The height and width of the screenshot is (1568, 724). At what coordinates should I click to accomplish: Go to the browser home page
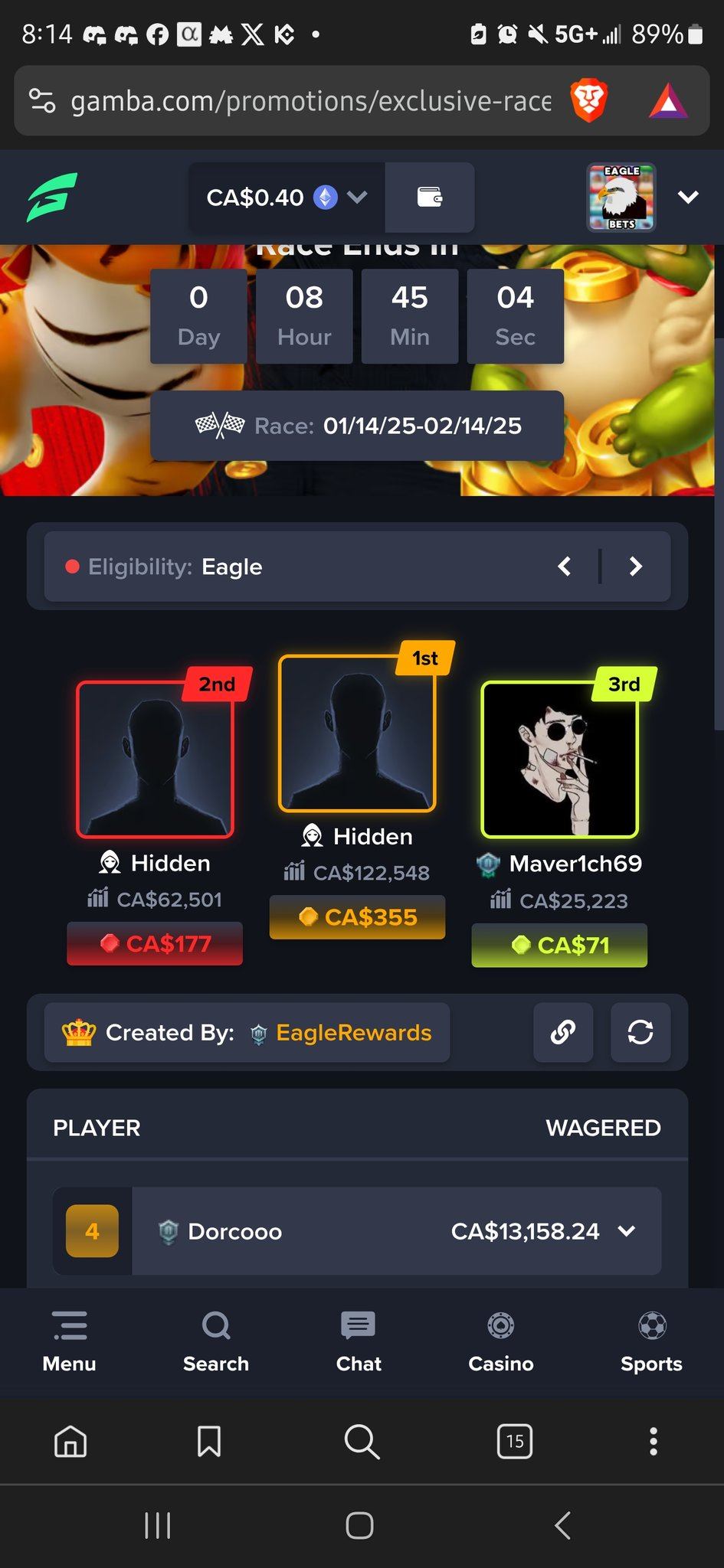70,1442
